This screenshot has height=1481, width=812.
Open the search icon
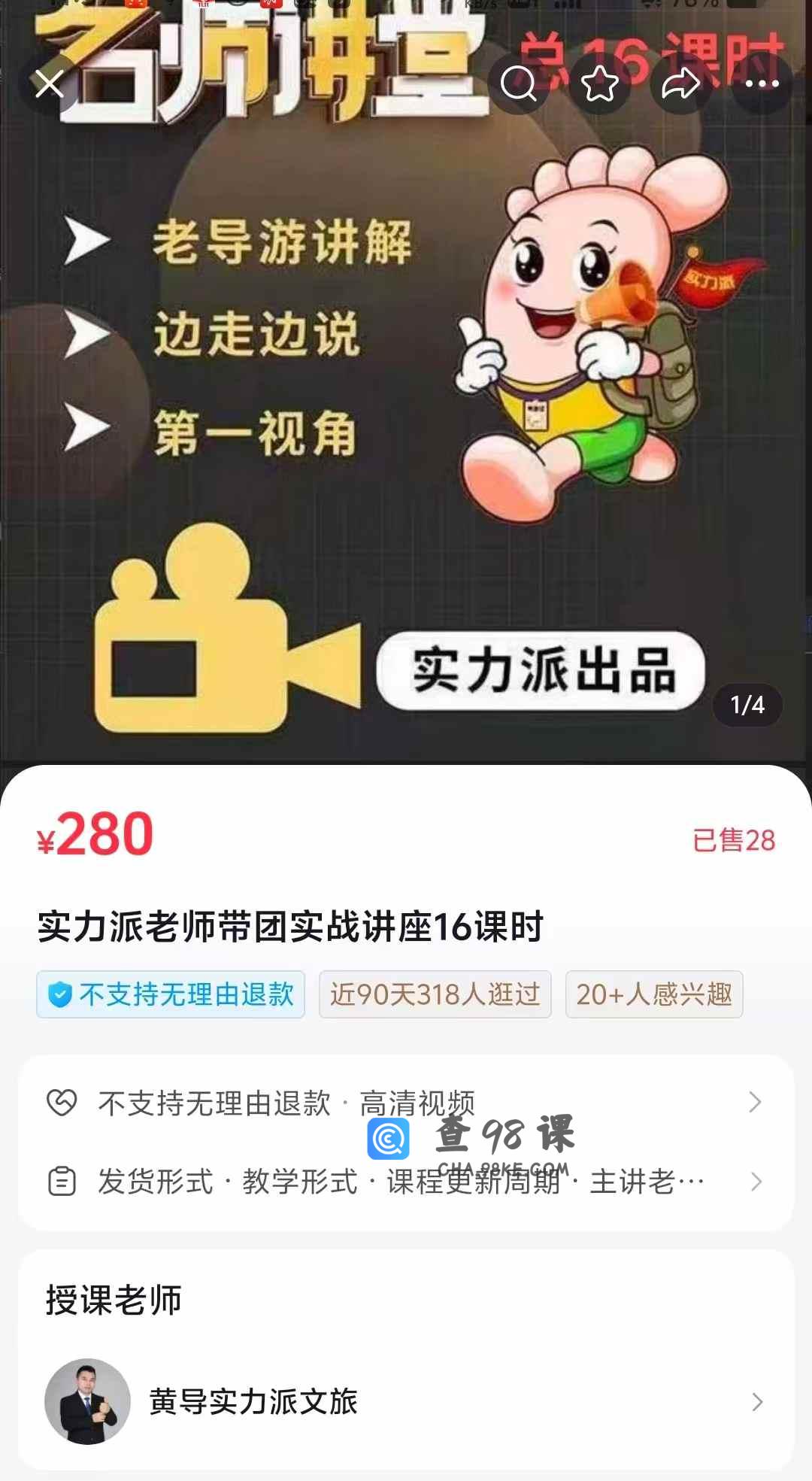[x=519, y=83]
